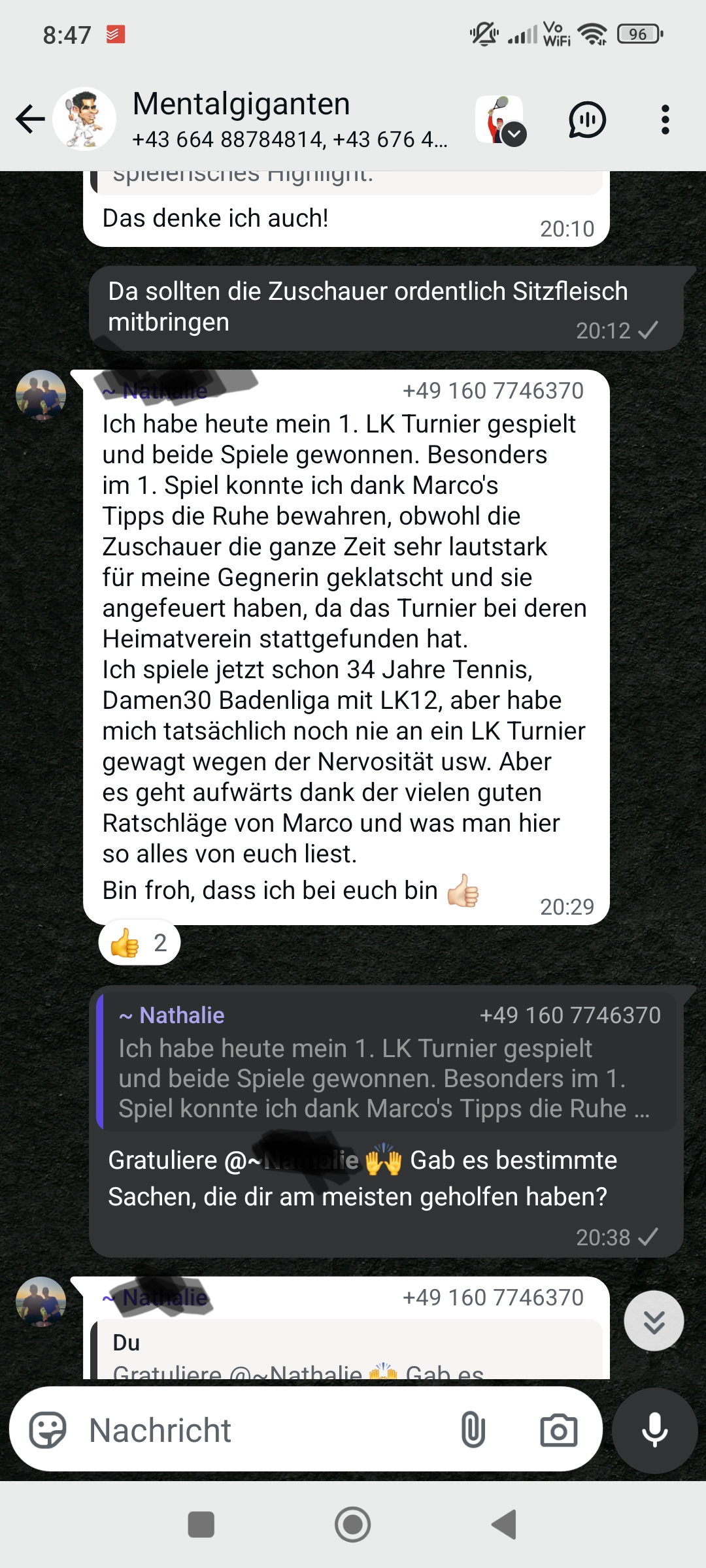The image size is (706, 1568).
Task: Jump to the latest messages
Action: click(x=654, y=1321)
